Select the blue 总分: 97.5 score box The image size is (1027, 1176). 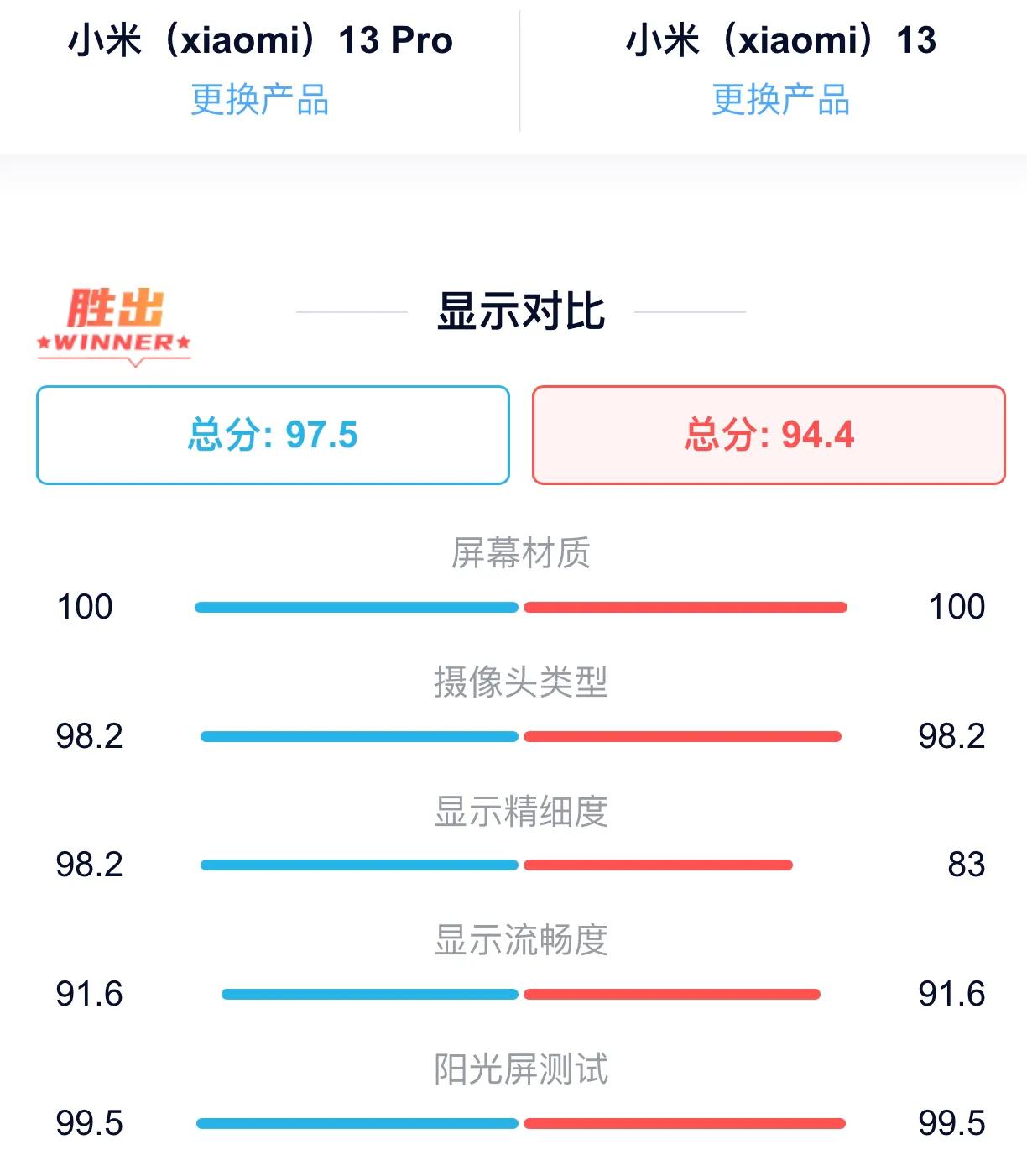(x=273, y=435)
